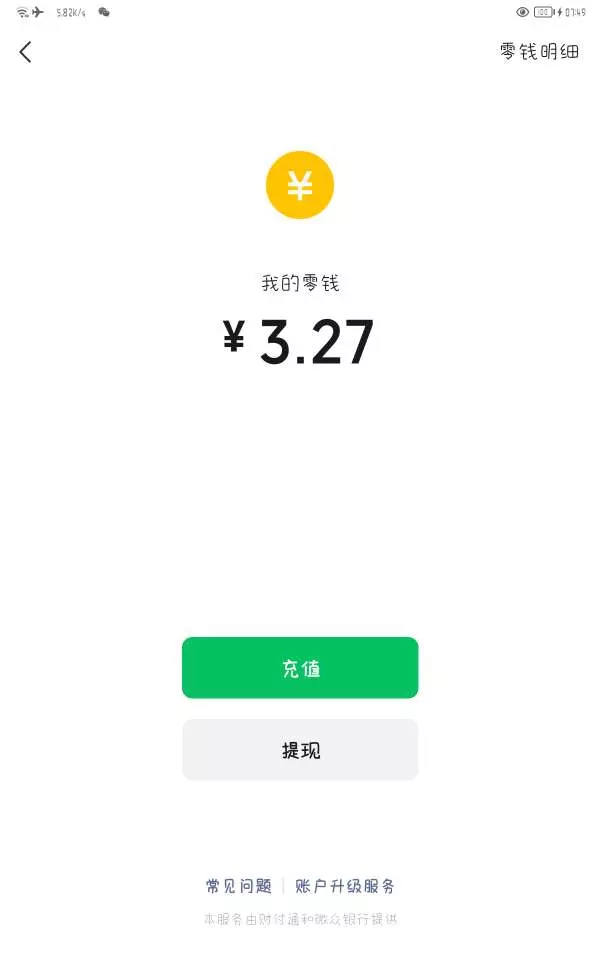Withdraw funds with the 提现 button

click(300, 750)
